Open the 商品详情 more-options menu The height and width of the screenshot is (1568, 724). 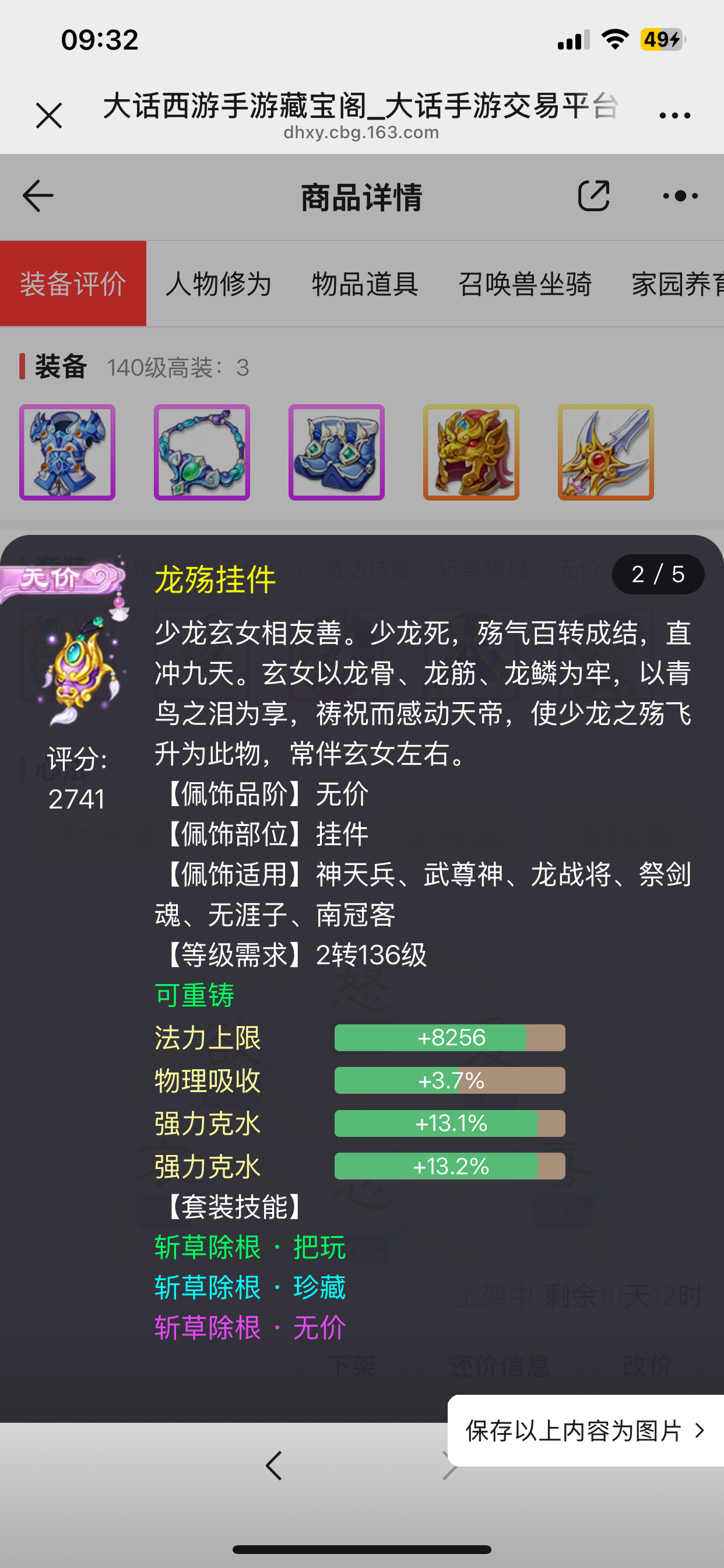[x=680, y=196]
